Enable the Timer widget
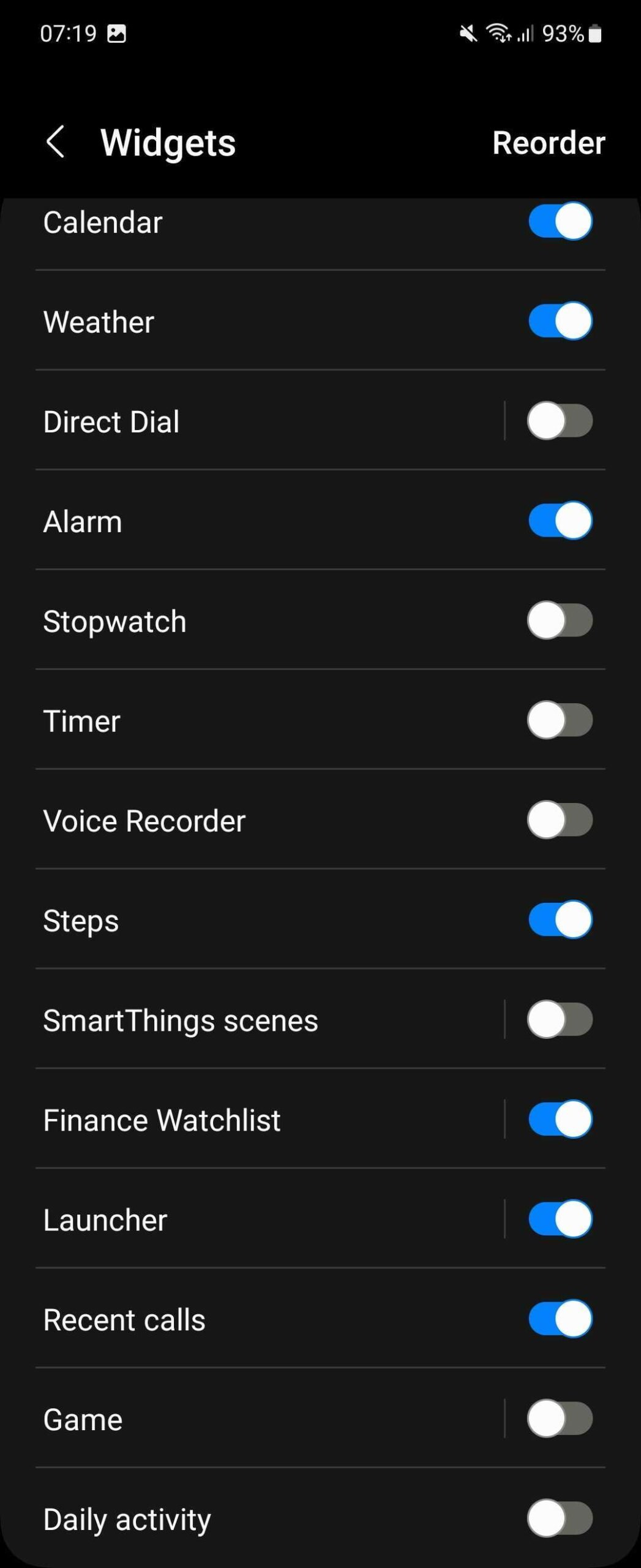 tap(560, 720)
